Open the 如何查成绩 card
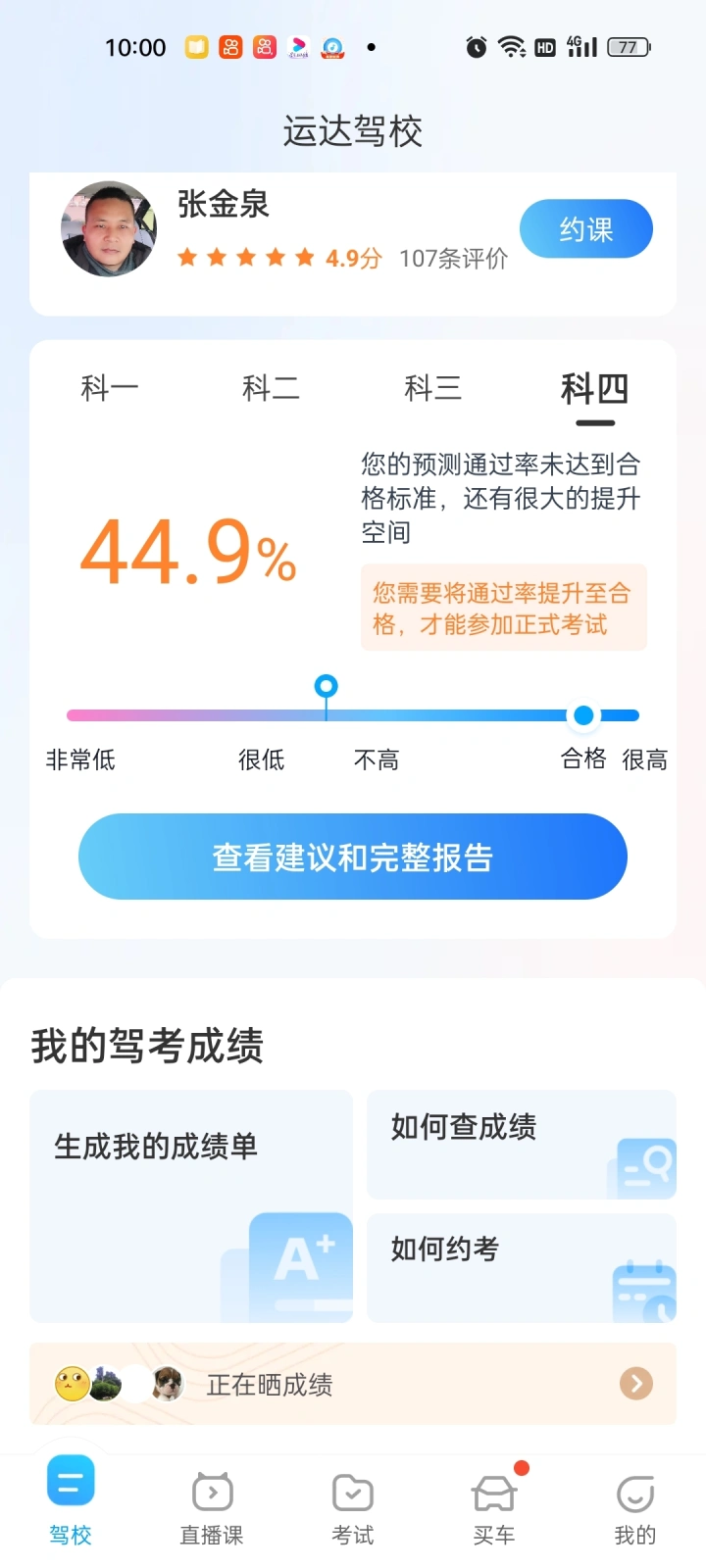 [521, 1144]
